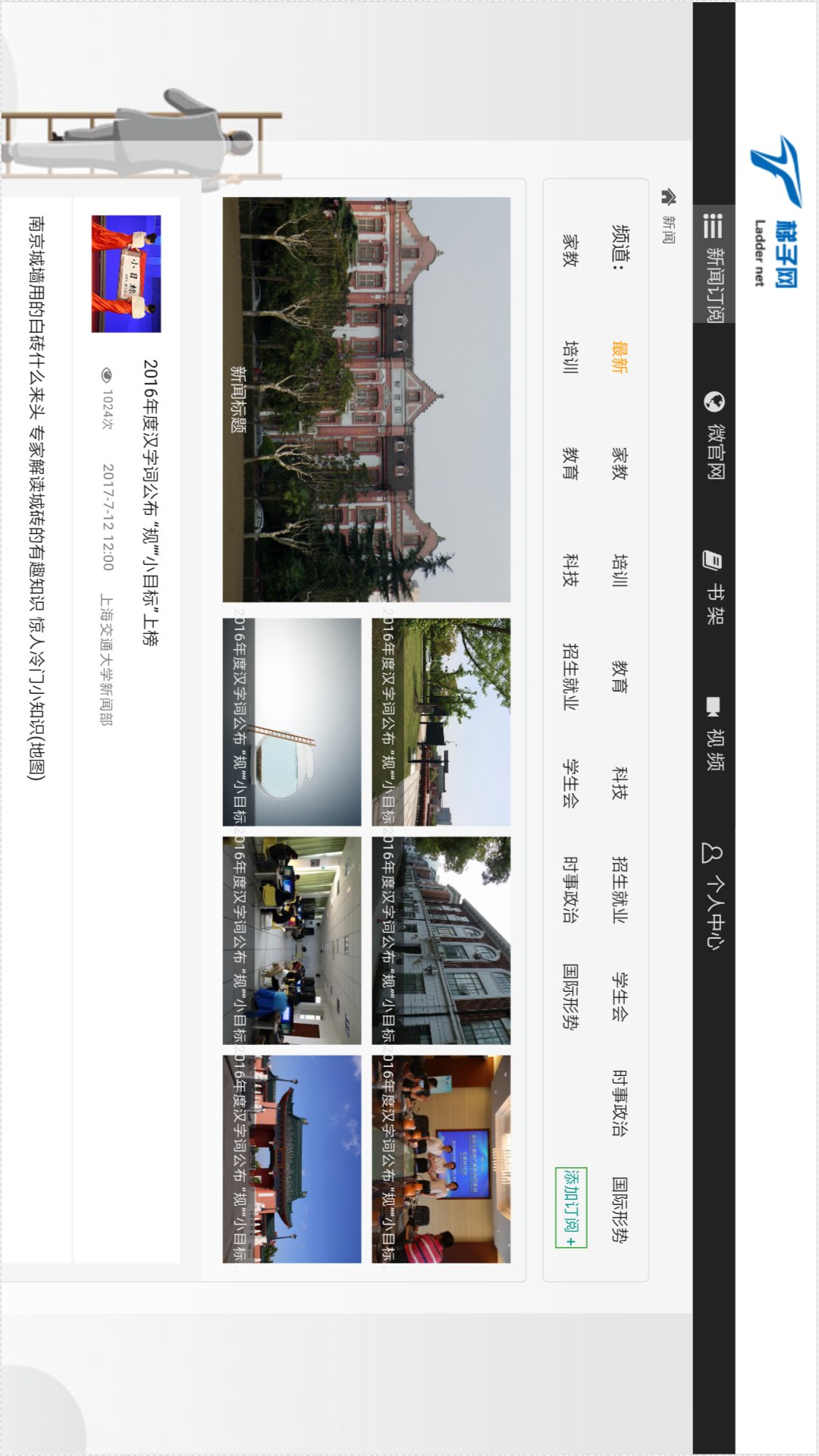Open the news tile with the blue-sky temple
The width and height of the screenshot is (819, 1456).
coord(292,1159)
